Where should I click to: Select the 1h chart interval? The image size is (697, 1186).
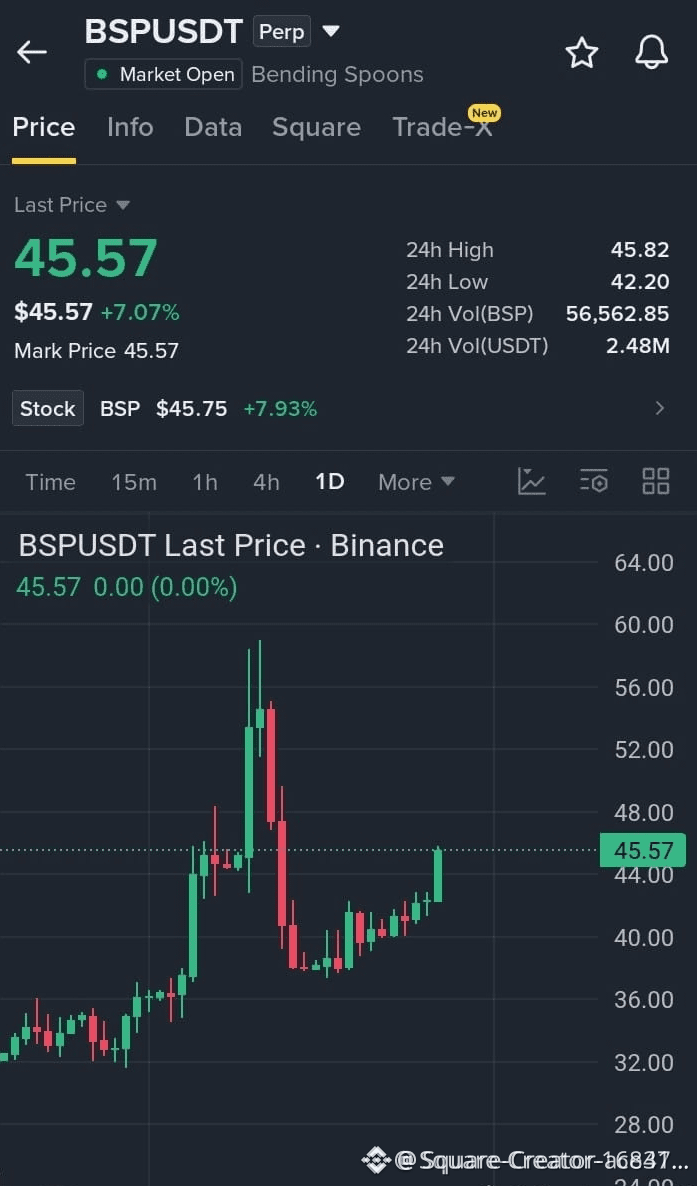(205, 482)
